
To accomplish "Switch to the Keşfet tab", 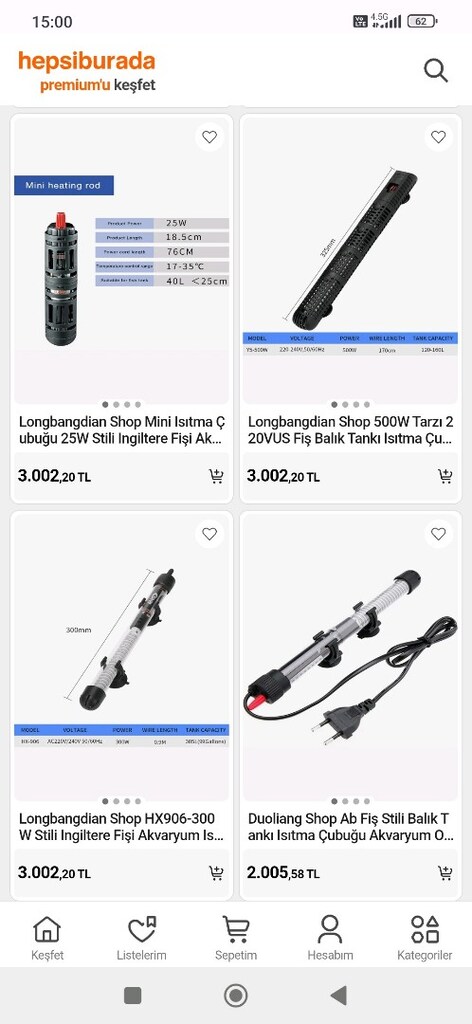I will pyautogui.click(x=47, y=938).
